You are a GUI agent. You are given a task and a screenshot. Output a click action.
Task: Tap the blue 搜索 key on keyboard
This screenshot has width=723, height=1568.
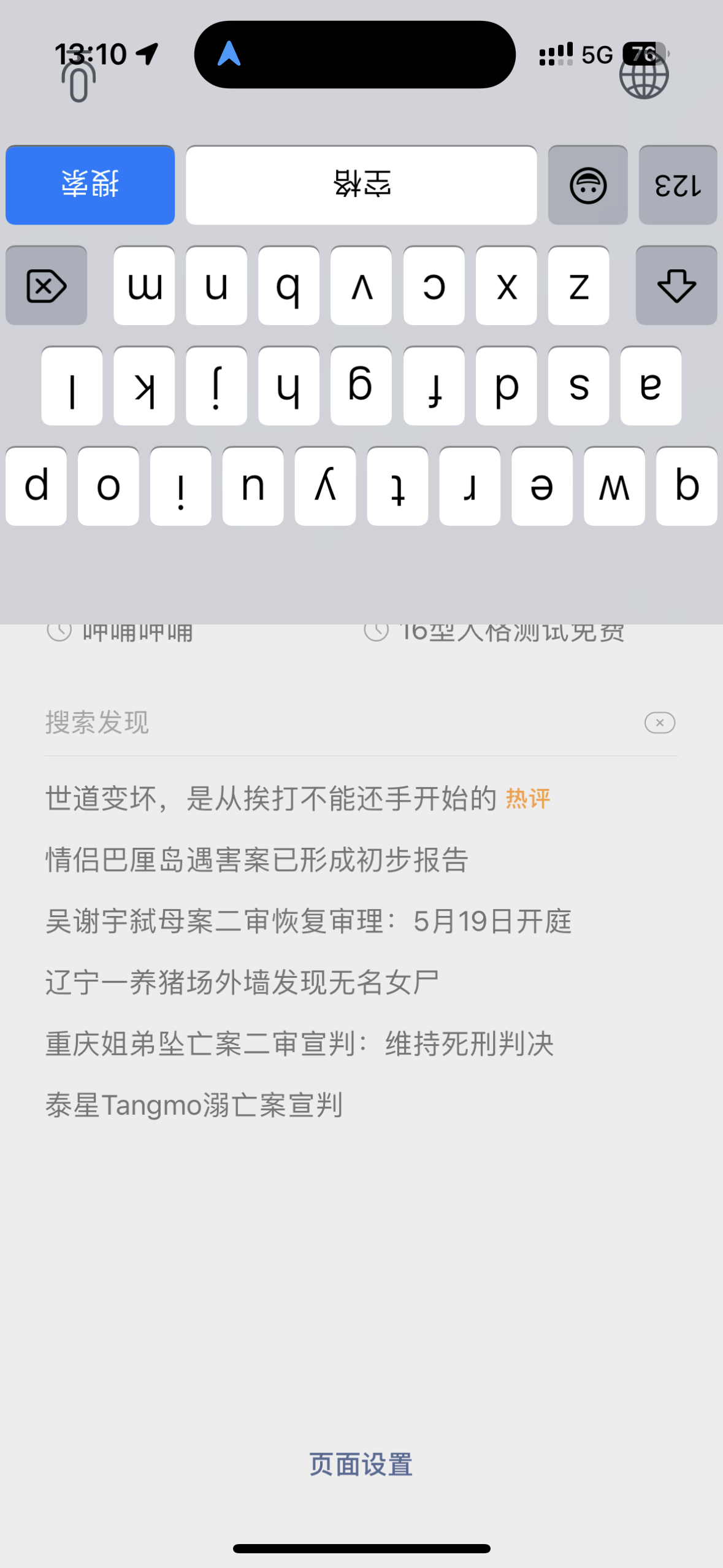(x=90, y=185)
